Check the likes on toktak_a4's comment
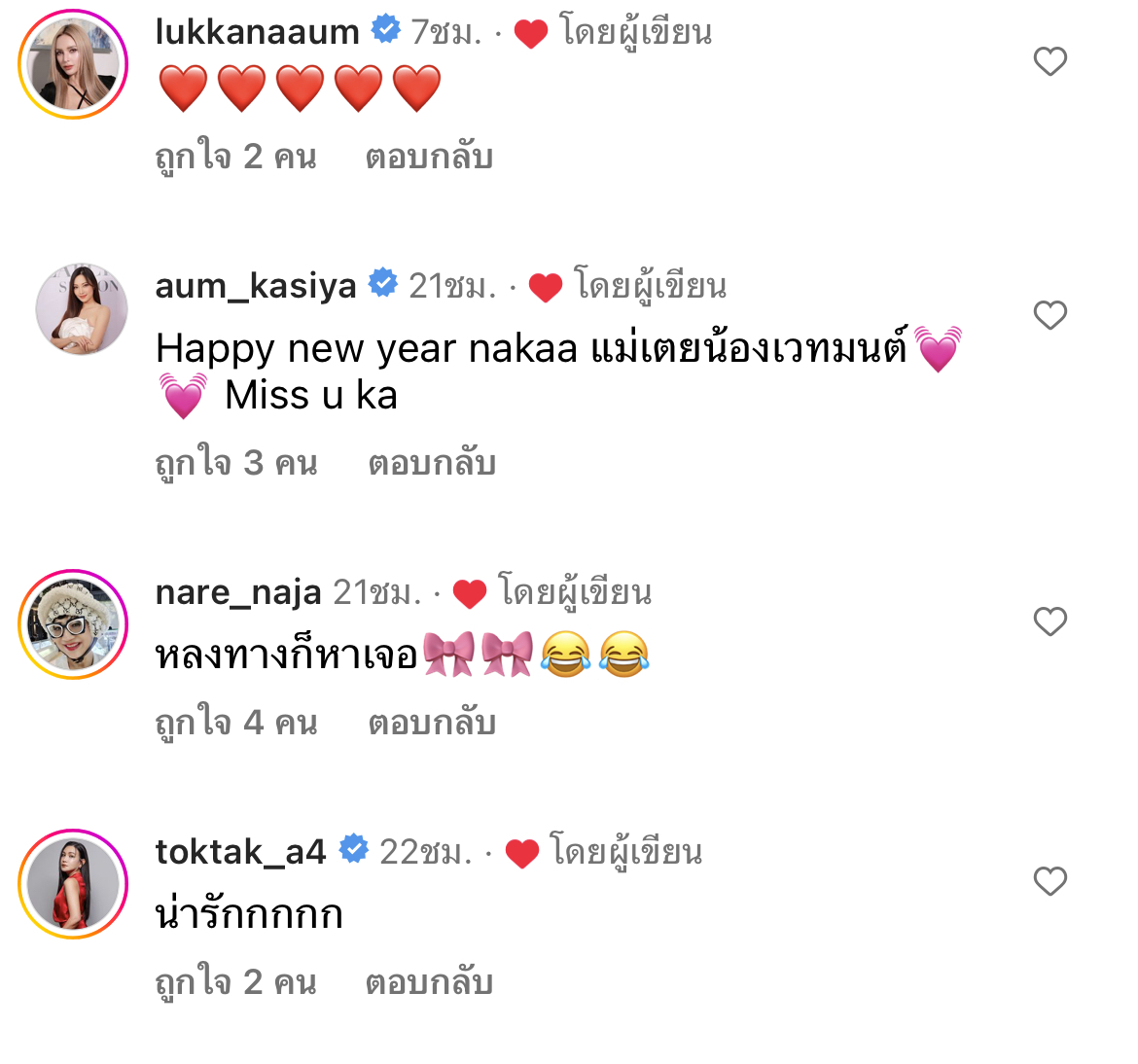 (236, 983)
